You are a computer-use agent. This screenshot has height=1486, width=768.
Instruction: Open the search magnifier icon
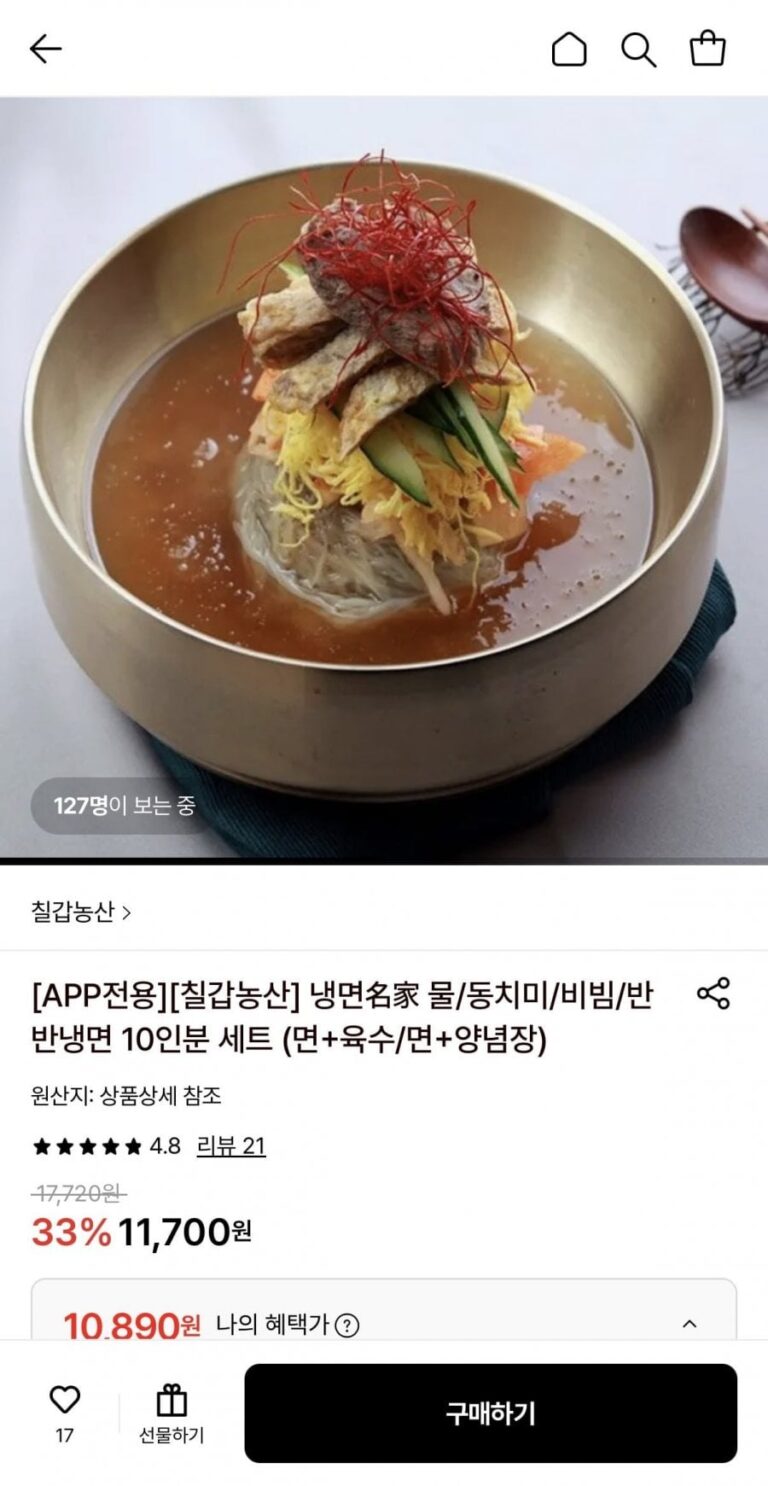pyautogui.click(x=638, y=49)
